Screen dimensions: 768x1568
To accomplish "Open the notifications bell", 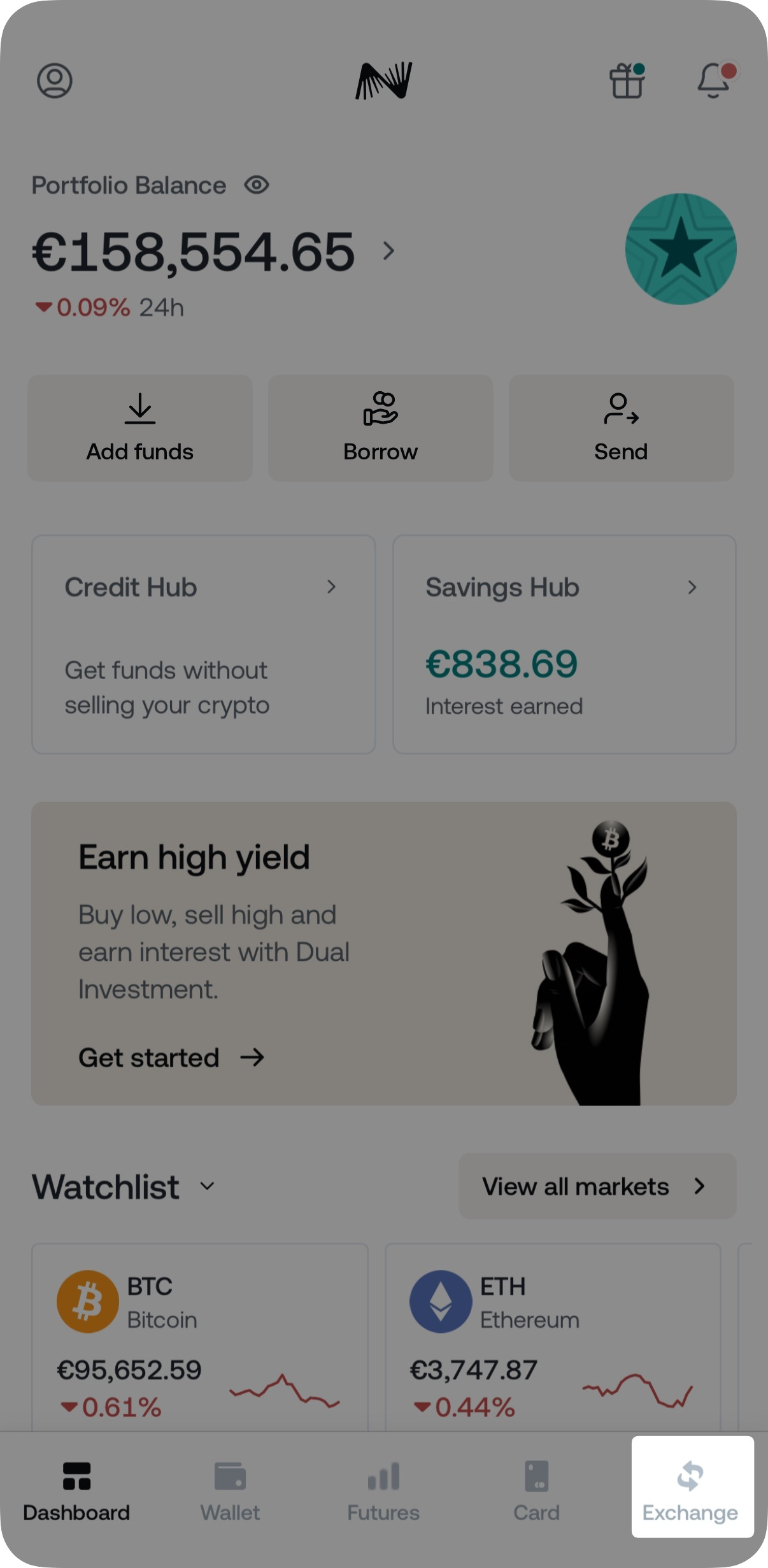I will (713, 81).
